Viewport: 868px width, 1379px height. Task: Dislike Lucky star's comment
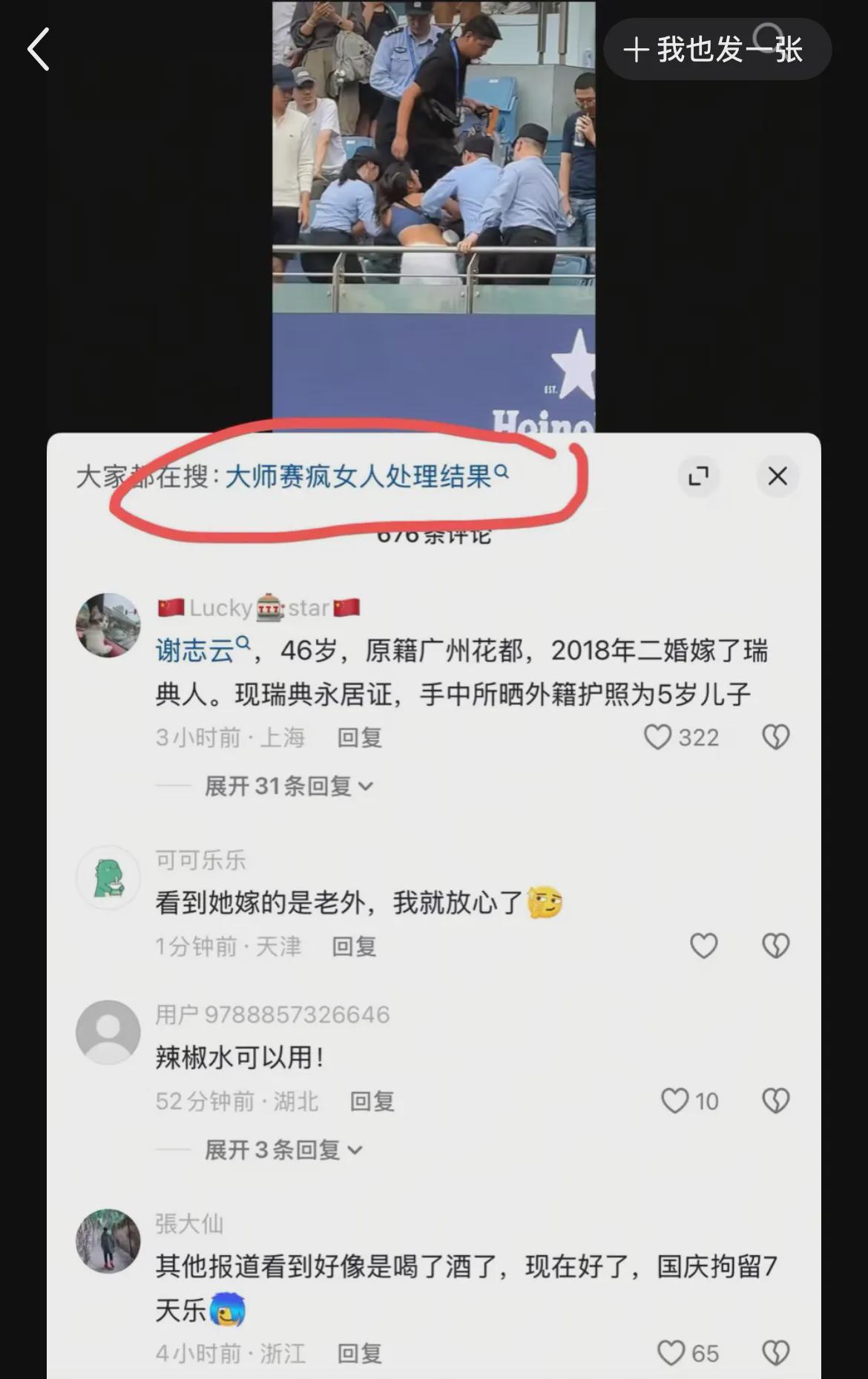[x=775, y=737]
